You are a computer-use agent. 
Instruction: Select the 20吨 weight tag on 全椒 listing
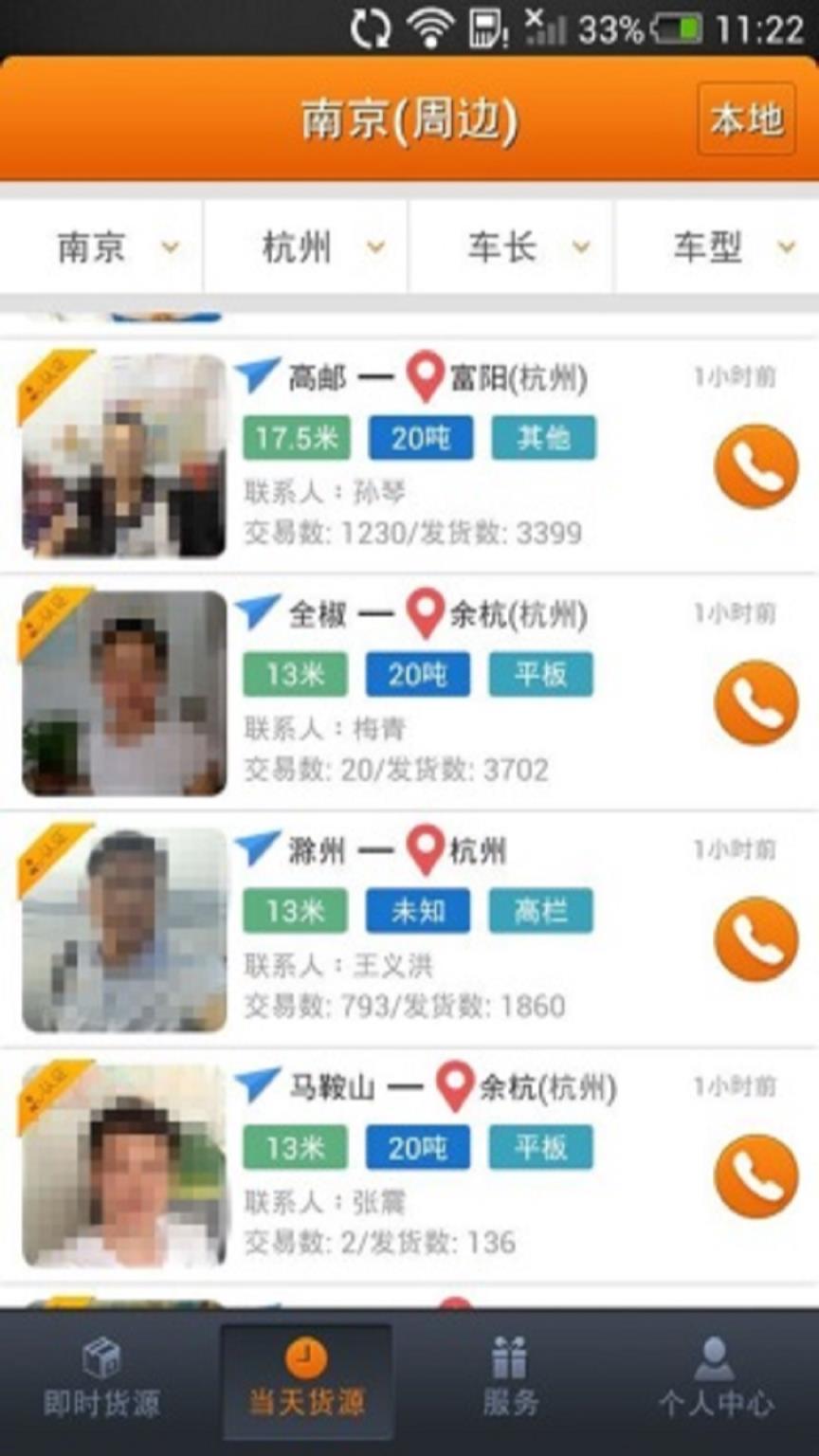(x=417, y=675)
